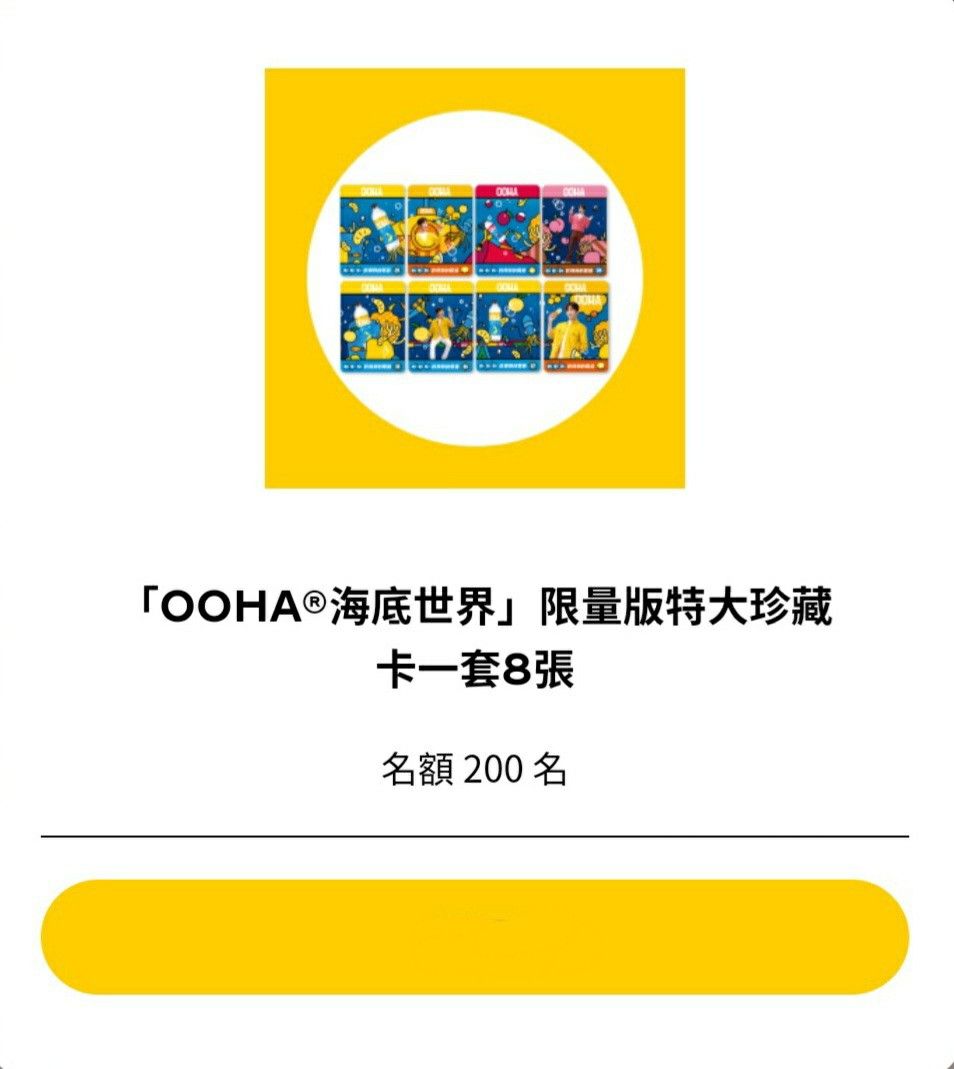The width and height of the screenshot is (954, 1069).
Task: Select the yellow-header OOHA card with floating bottle
Action: click(x=372, y=228)
